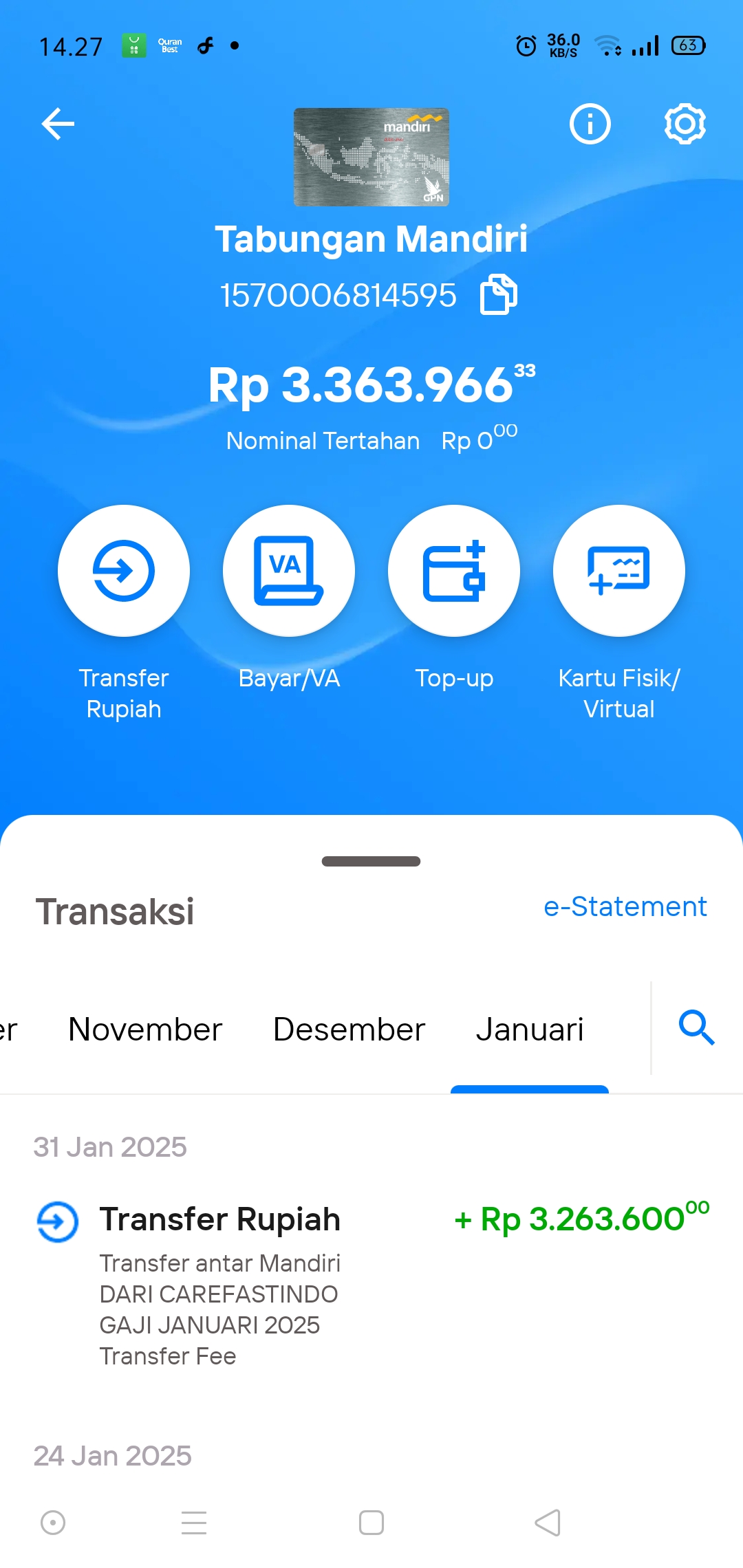Open the e-Statement link
The width and height of the screenshot is (743, 1568).
coord(625,906)
